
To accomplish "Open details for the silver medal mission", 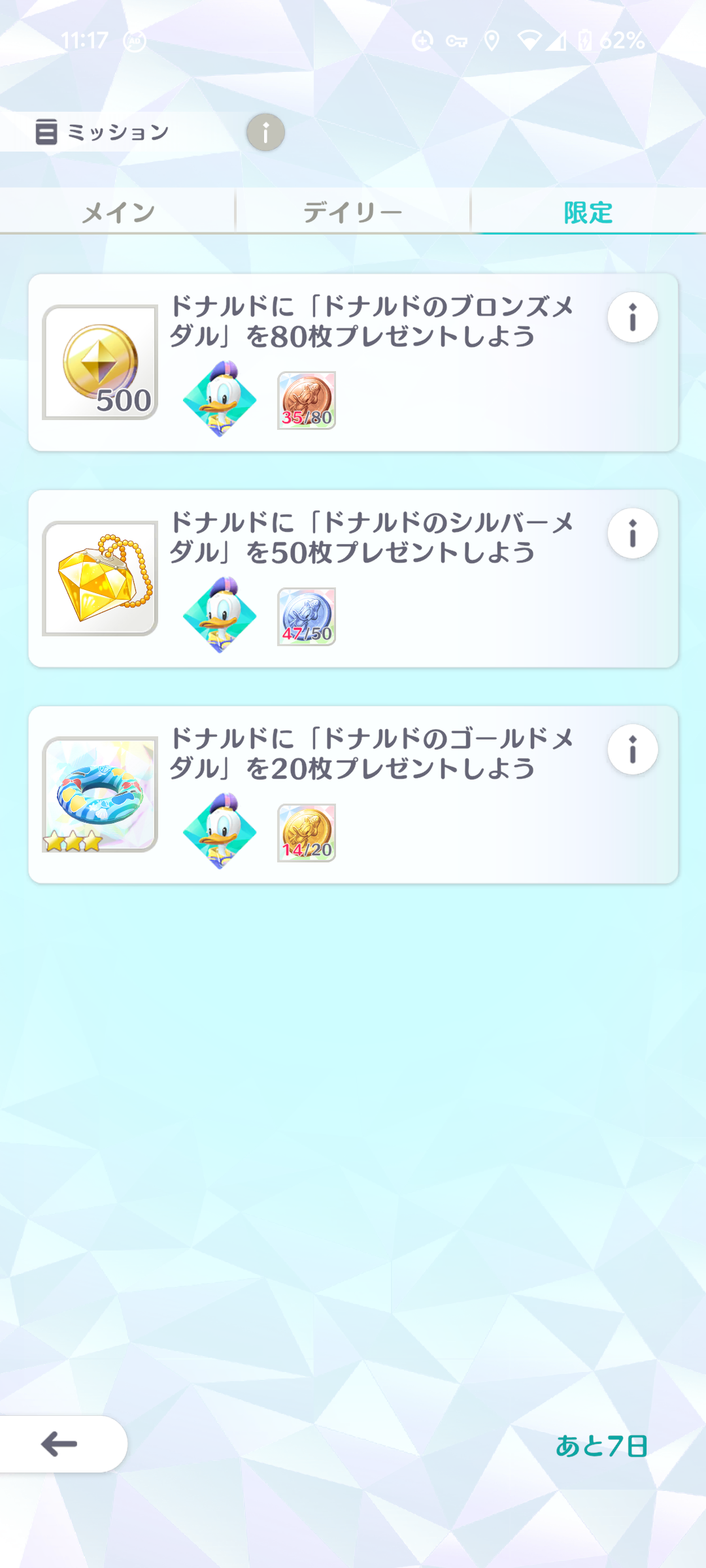I will [632, 533].
